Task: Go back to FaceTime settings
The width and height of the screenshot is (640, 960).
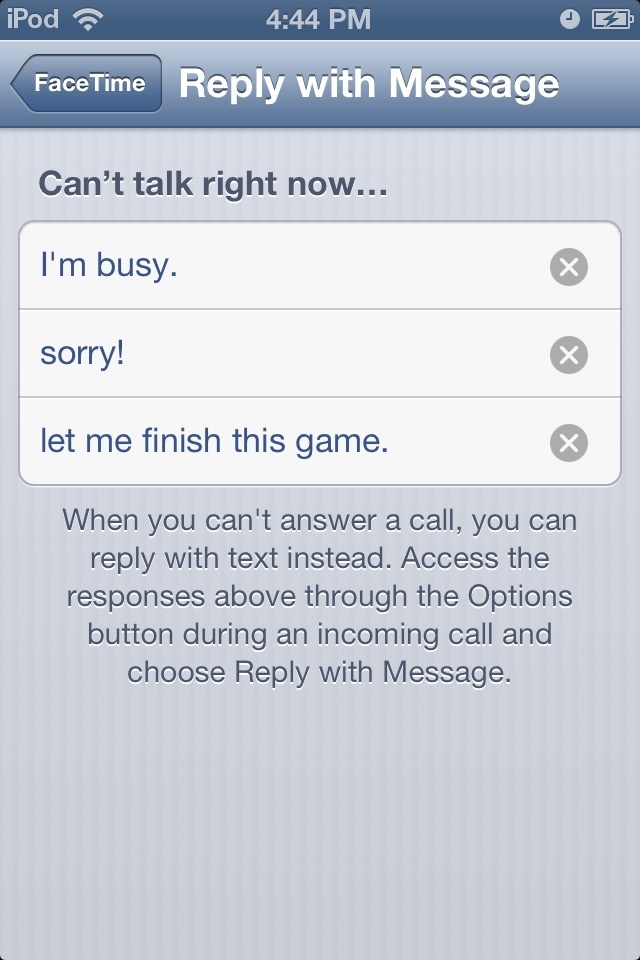Action: point(87,84)
